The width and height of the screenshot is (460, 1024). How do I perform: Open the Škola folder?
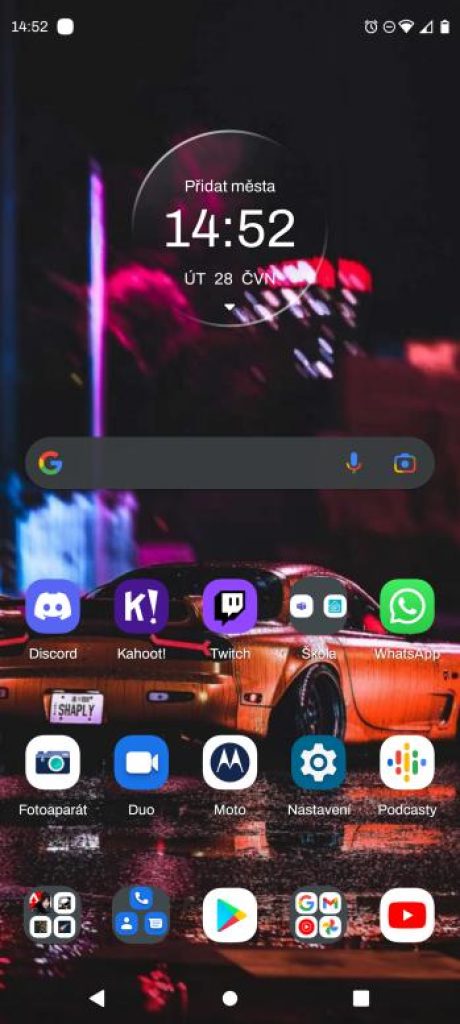(318, 606)
